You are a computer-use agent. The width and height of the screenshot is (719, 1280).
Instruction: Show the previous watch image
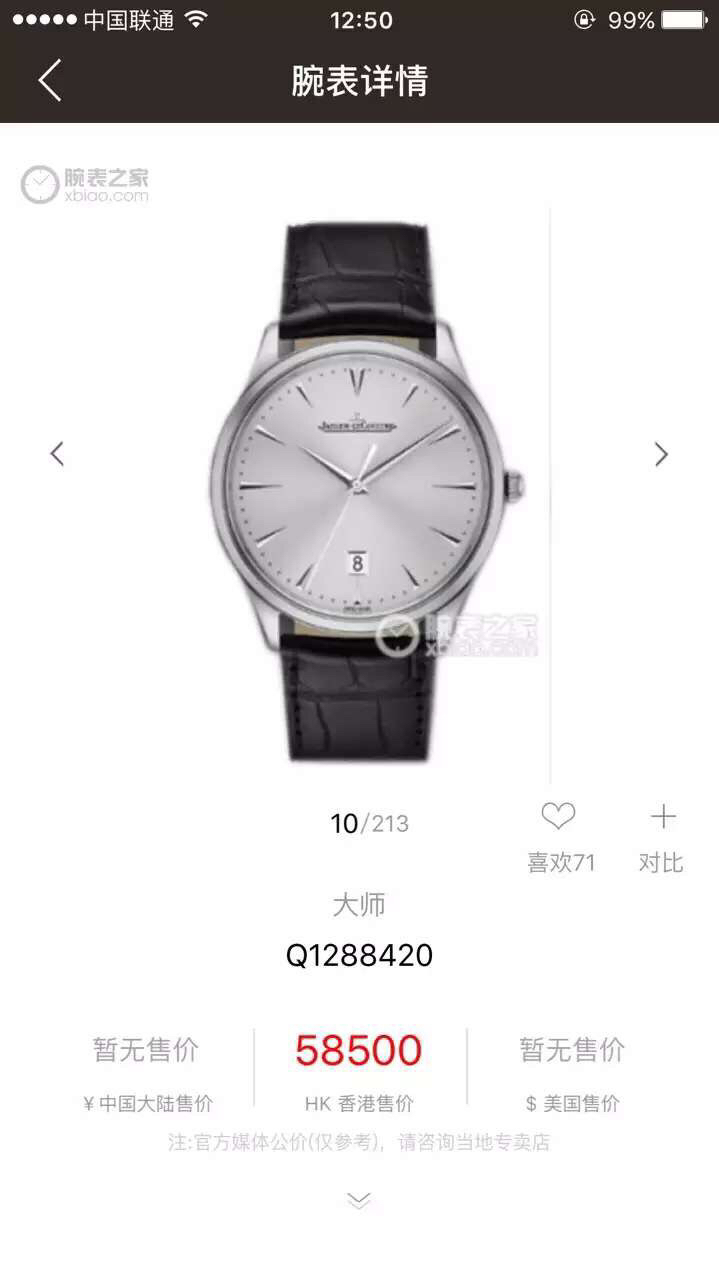pyautogui.click(x=57, y=454)
